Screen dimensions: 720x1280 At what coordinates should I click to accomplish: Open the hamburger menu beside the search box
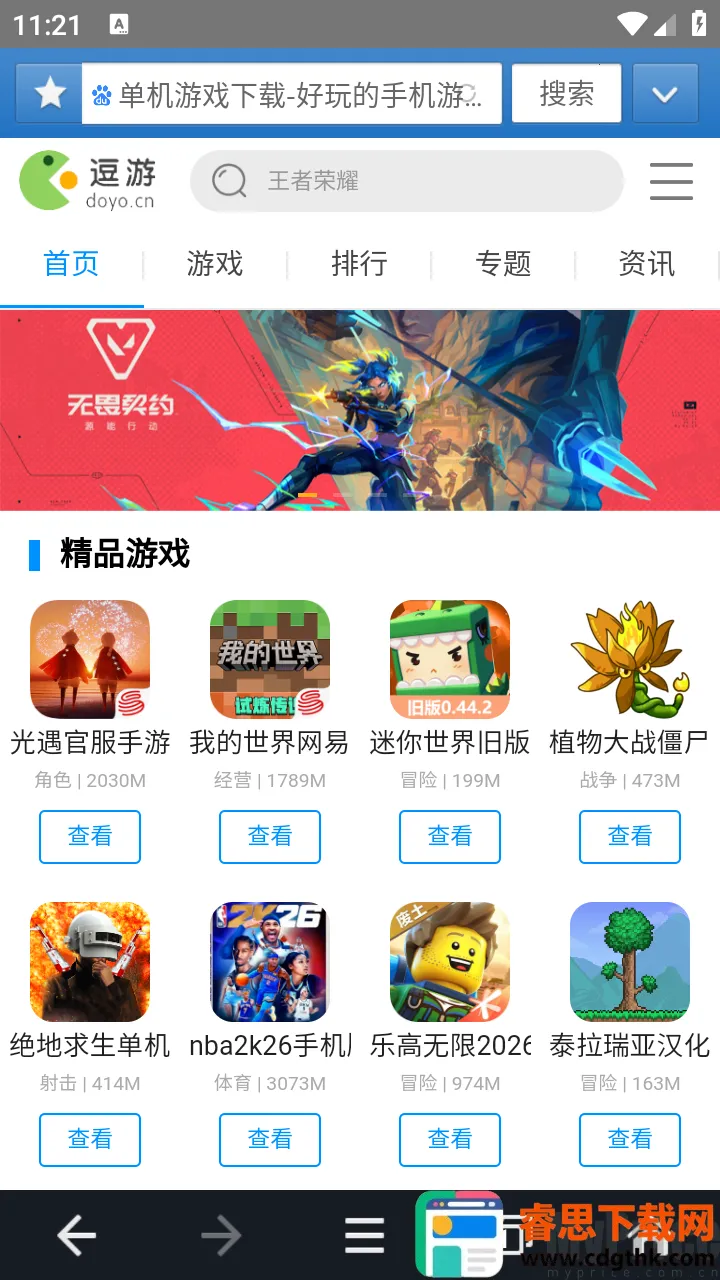(671, 181)
